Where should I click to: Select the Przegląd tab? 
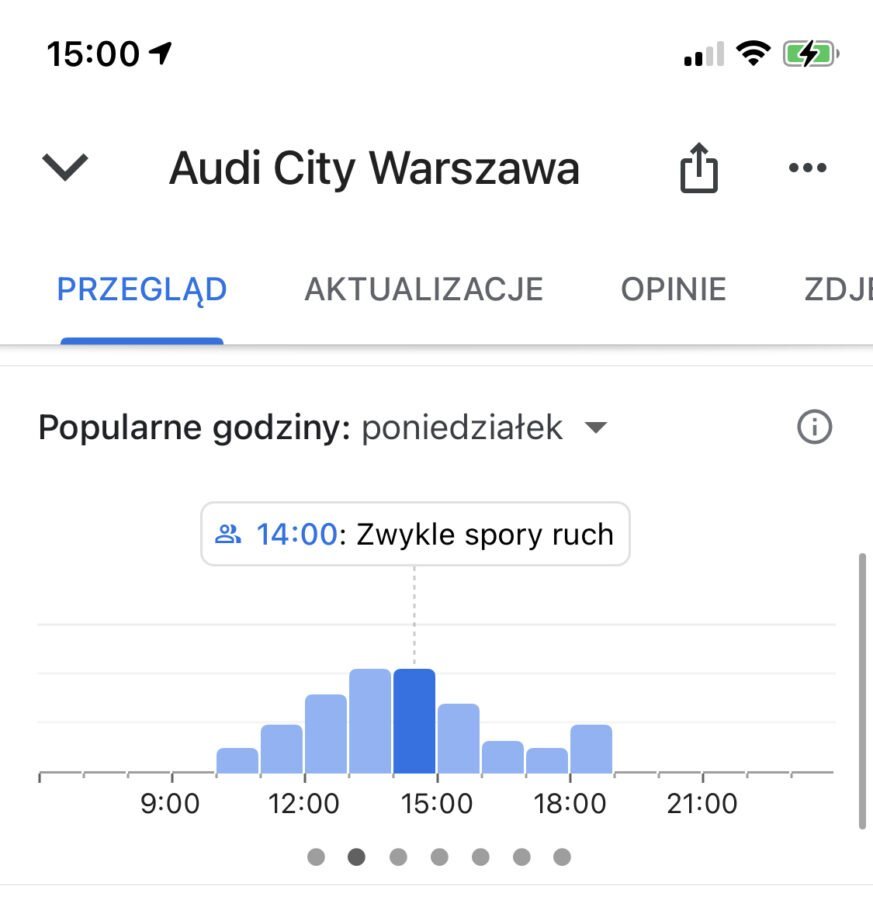click(142, 290)
